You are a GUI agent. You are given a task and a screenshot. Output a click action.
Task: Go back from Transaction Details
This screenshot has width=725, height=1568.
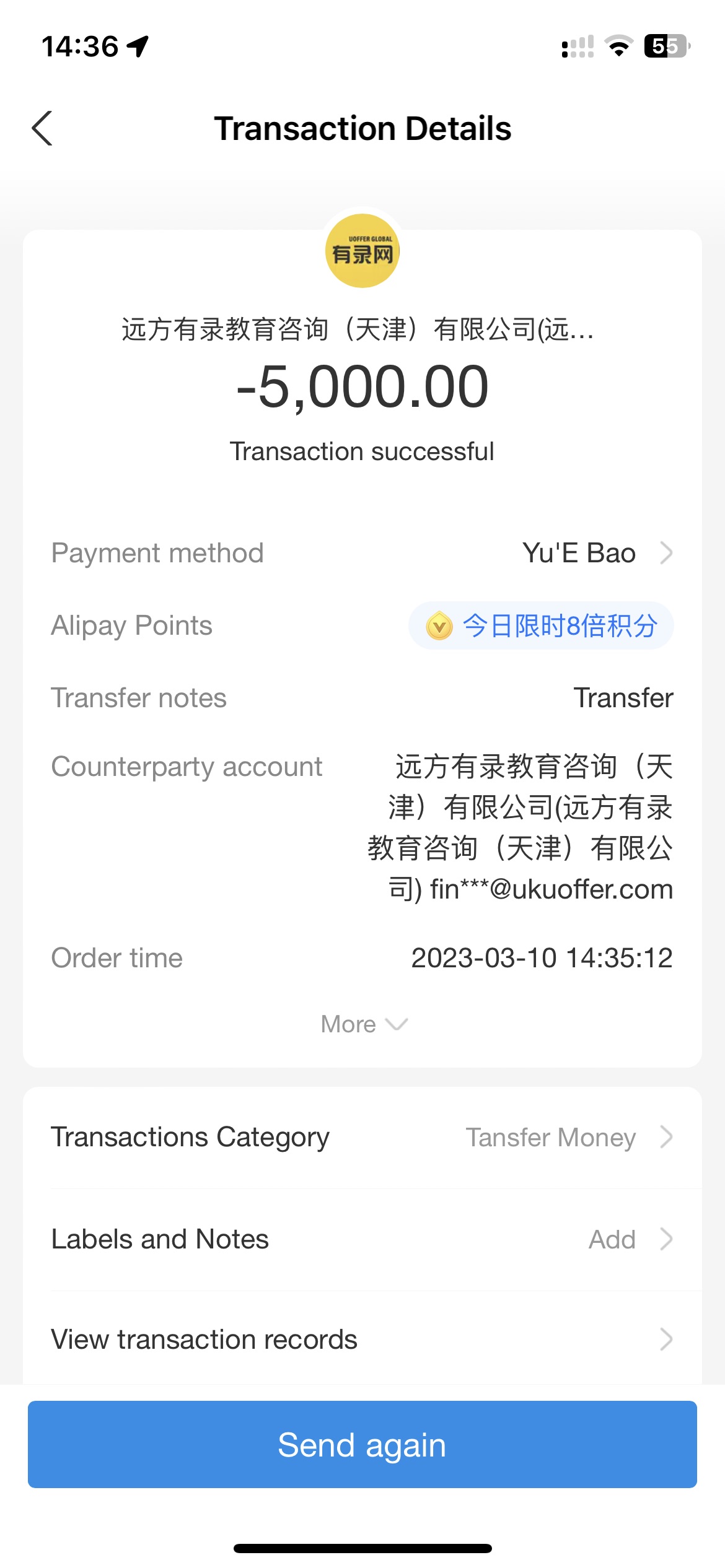click(42, 129)
